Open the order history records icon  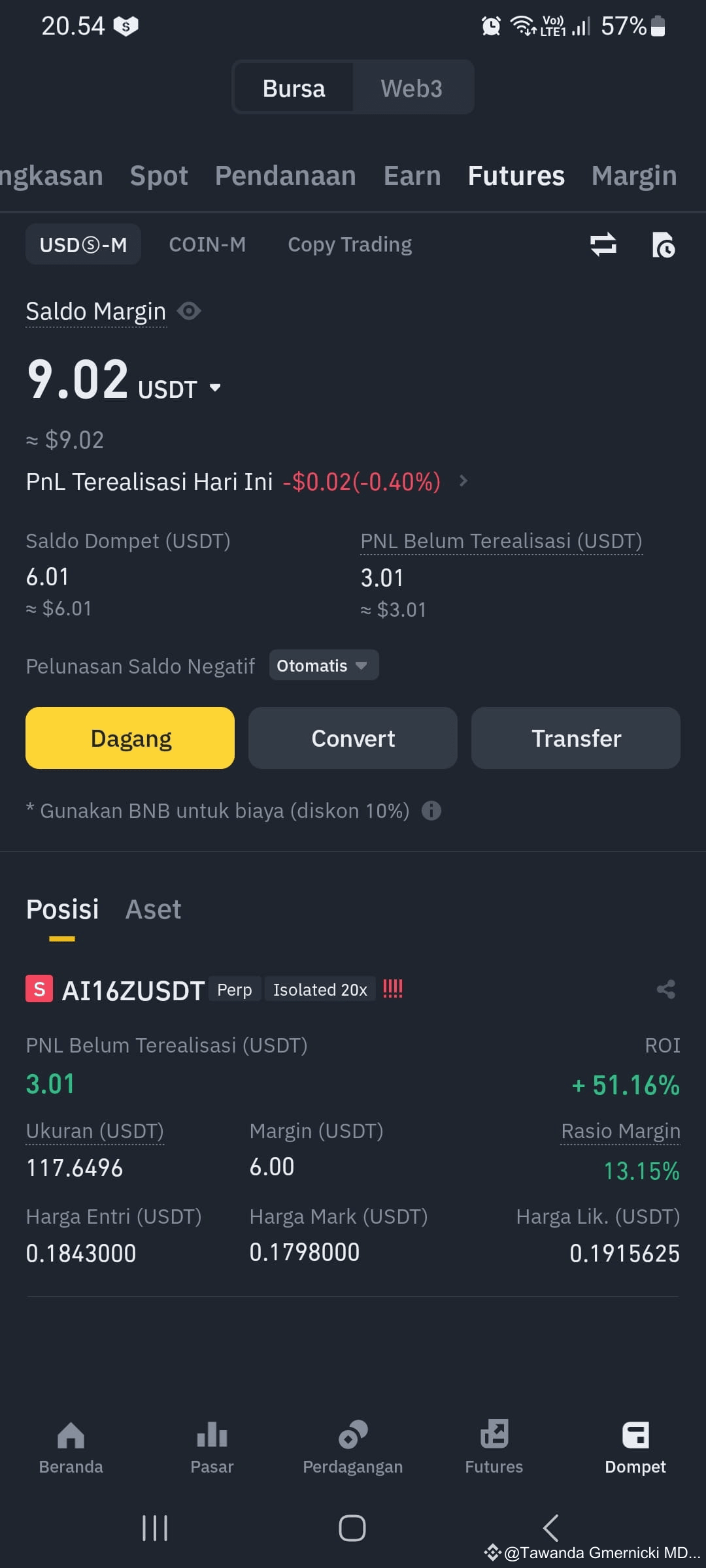(664, 245)
